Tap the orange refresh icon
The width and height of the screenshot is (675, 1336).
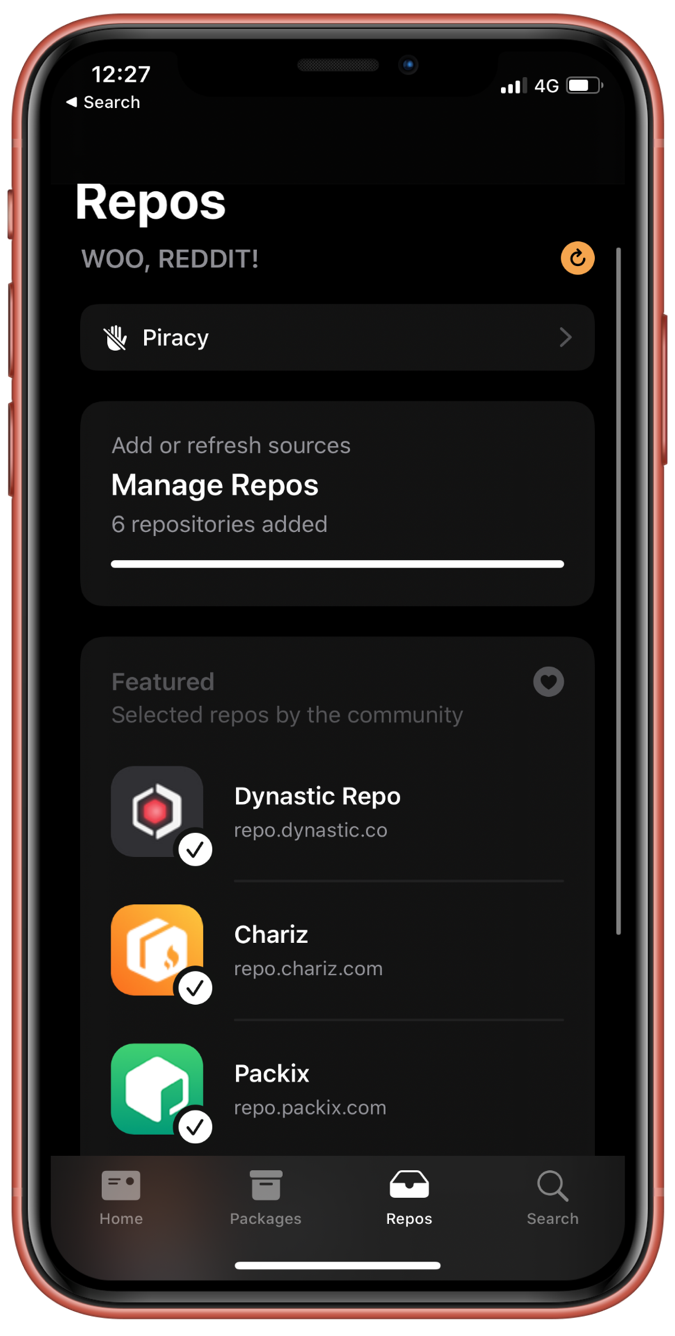577,258
